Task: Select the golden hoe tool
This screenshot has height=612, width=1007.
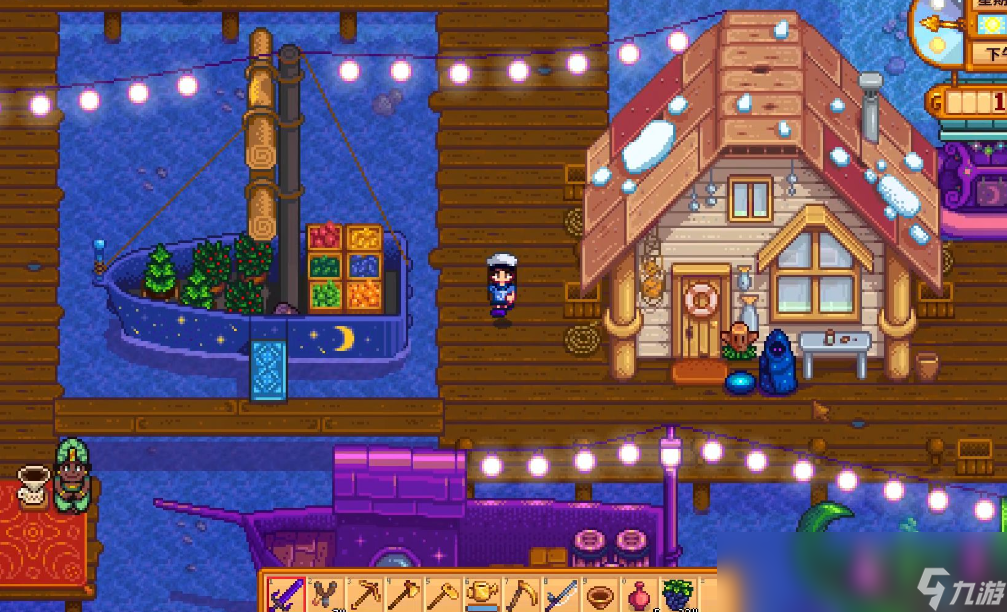Action: click(x=441, y=595)
